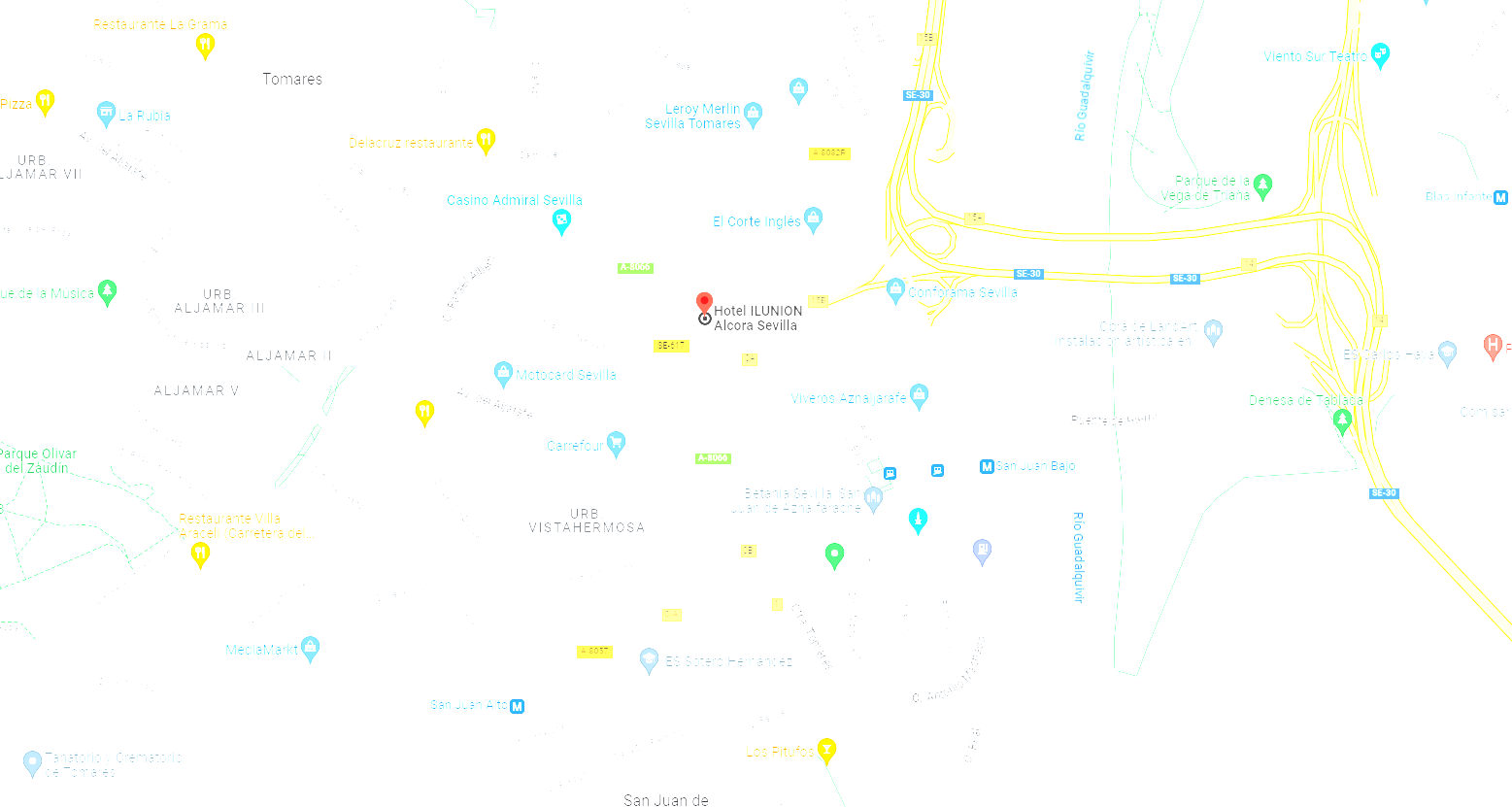Select the Carrefour store pin

coord(616,443)
